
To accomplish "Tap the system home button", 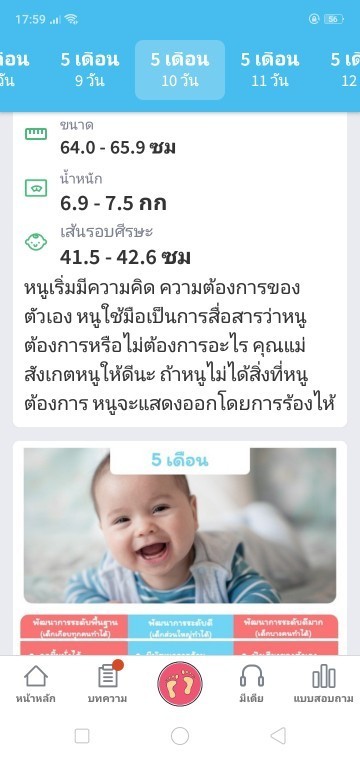I will click(180, 736).
